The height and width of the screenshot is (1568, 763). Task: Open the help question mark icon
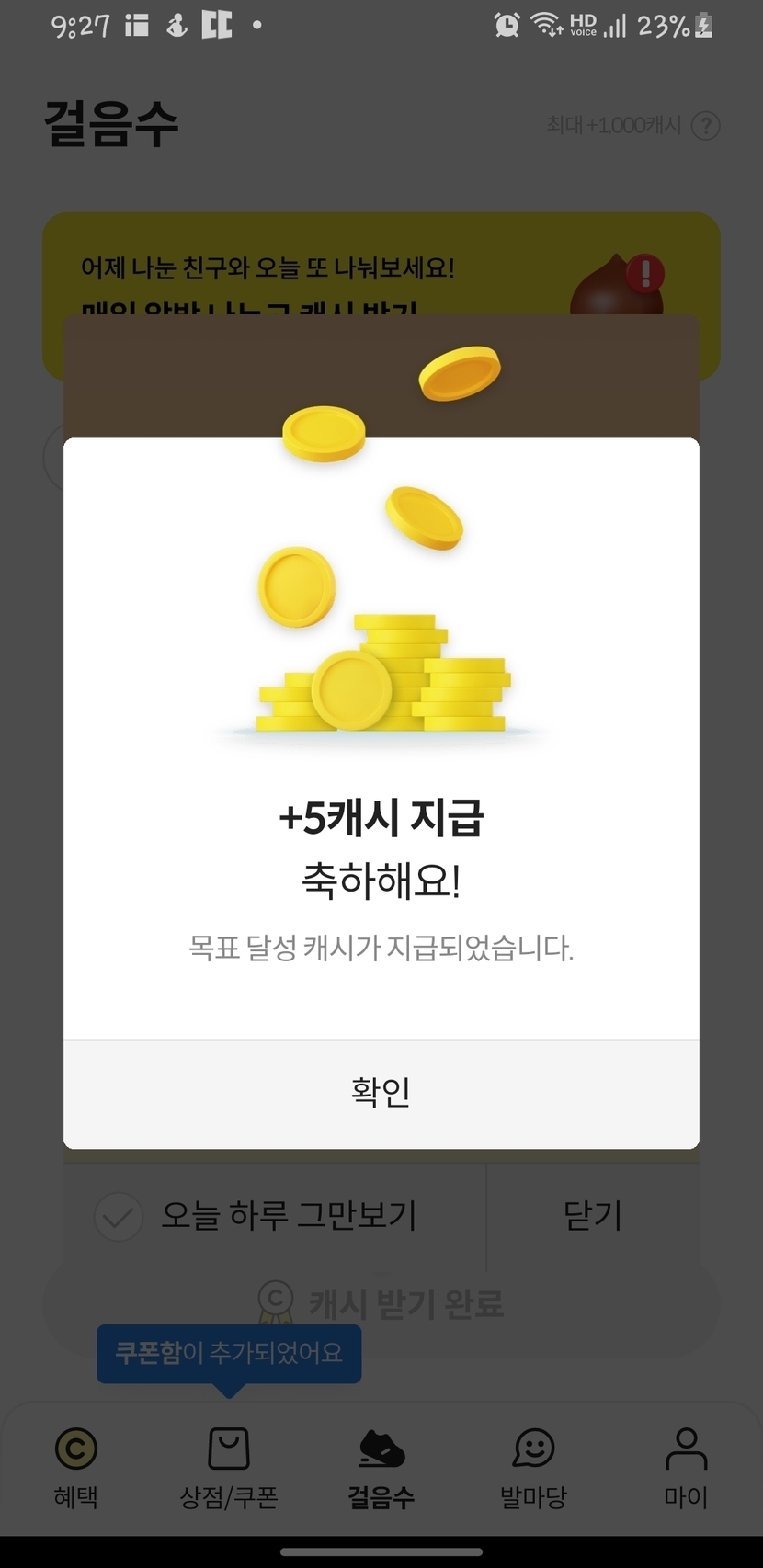(x=705, y=126)
